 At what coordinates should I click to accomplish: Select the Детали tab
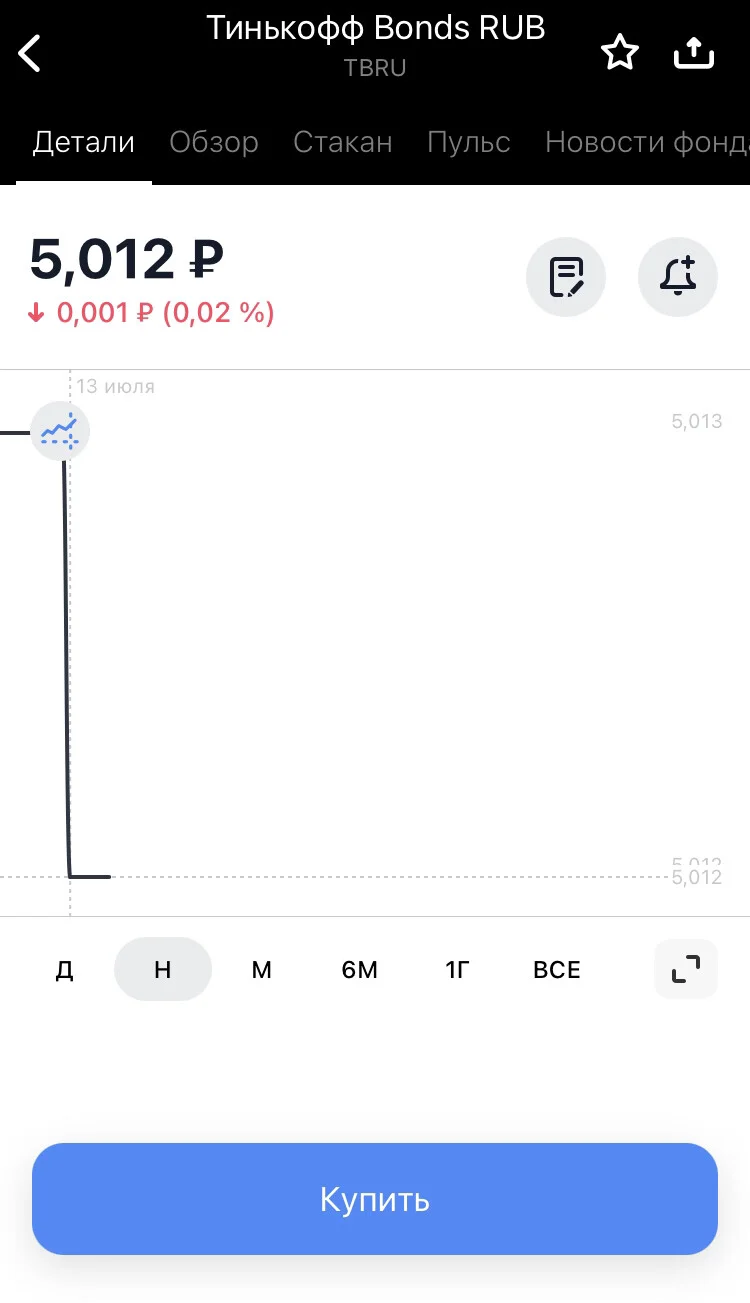pyautogui.click(x=84, y=142)
